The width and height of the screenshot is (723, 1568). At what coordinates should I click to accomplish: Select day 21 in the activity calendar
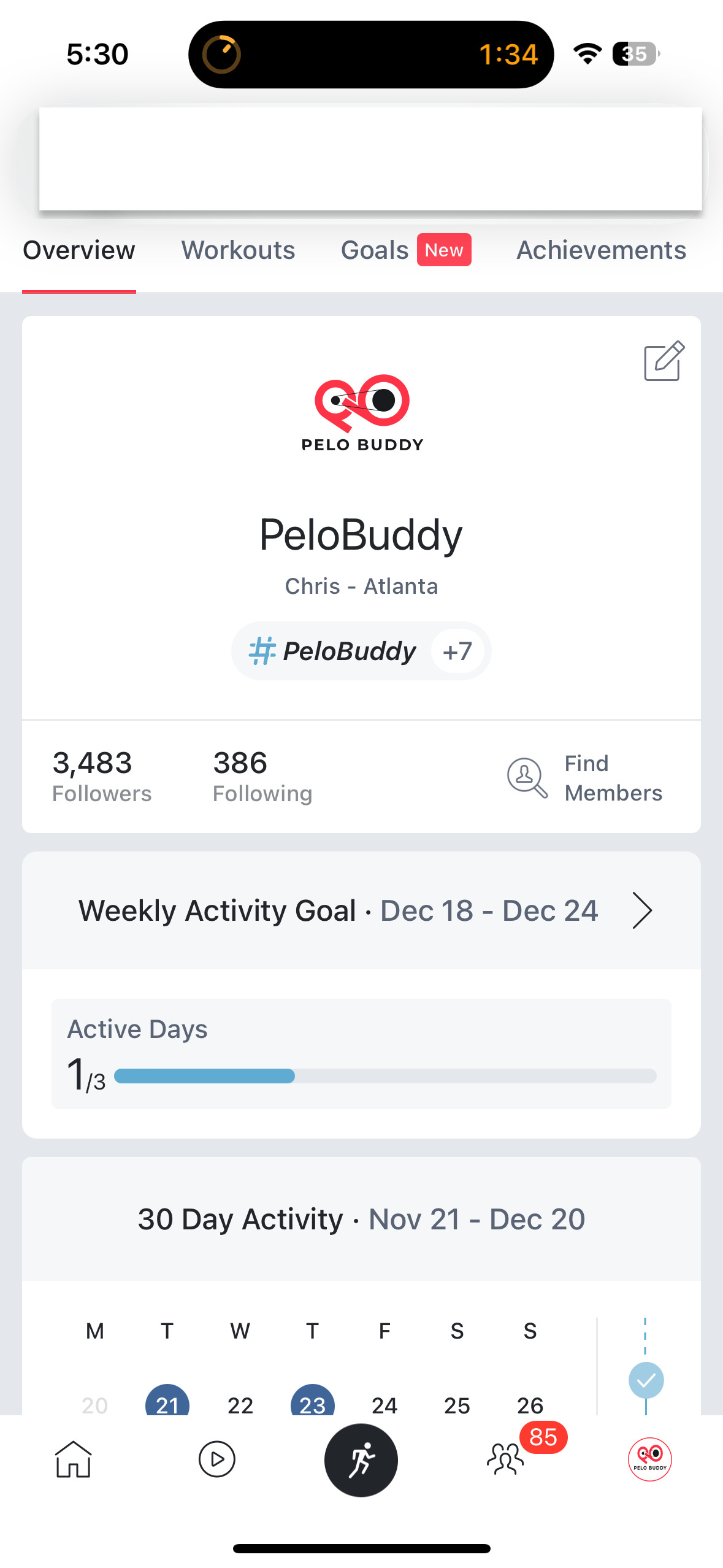pyautogui.click(x=167, y=1404)
